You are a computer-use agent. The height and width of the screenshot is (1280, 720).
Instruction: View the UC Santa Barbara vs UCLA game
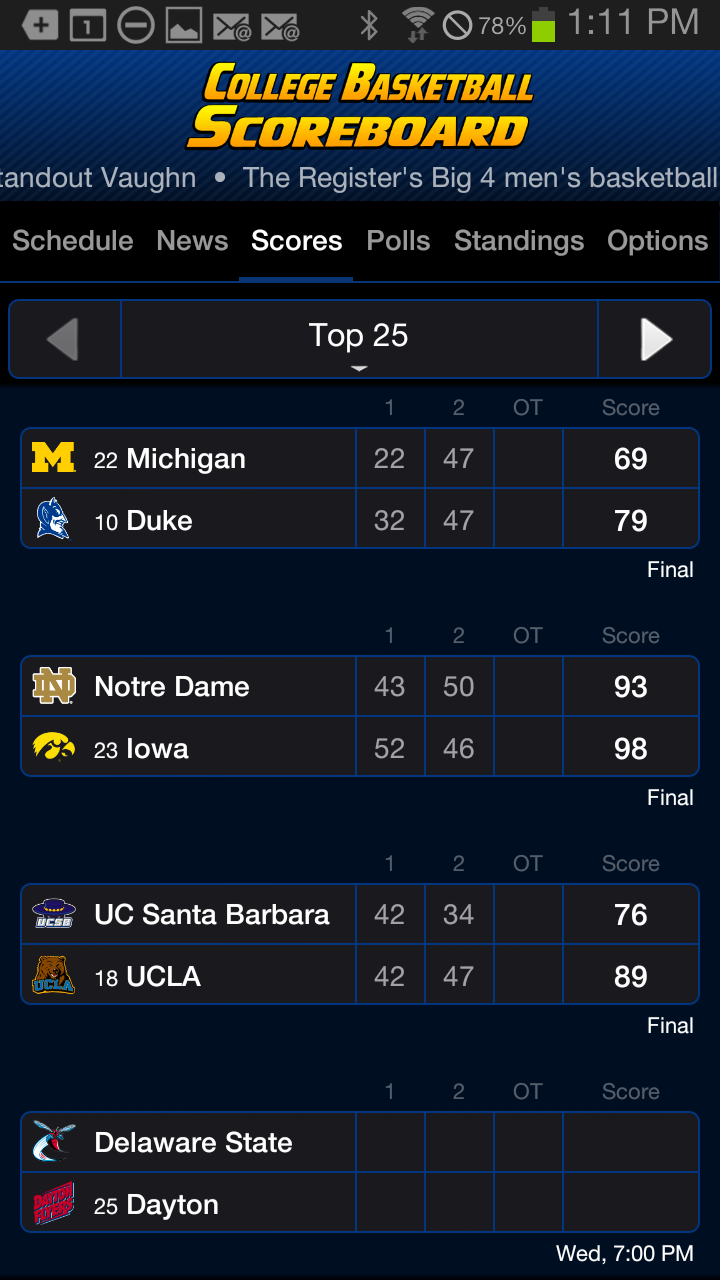(x=360, y=945)
